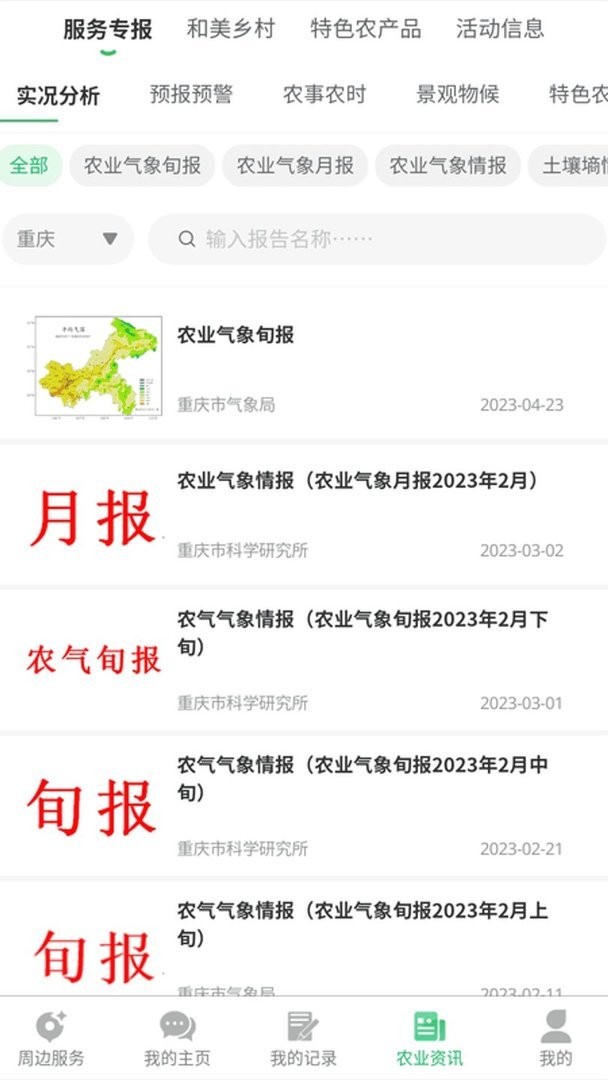Open the 特色农产品 top tab
608x1080 pixels.
(x=365, y=28)
